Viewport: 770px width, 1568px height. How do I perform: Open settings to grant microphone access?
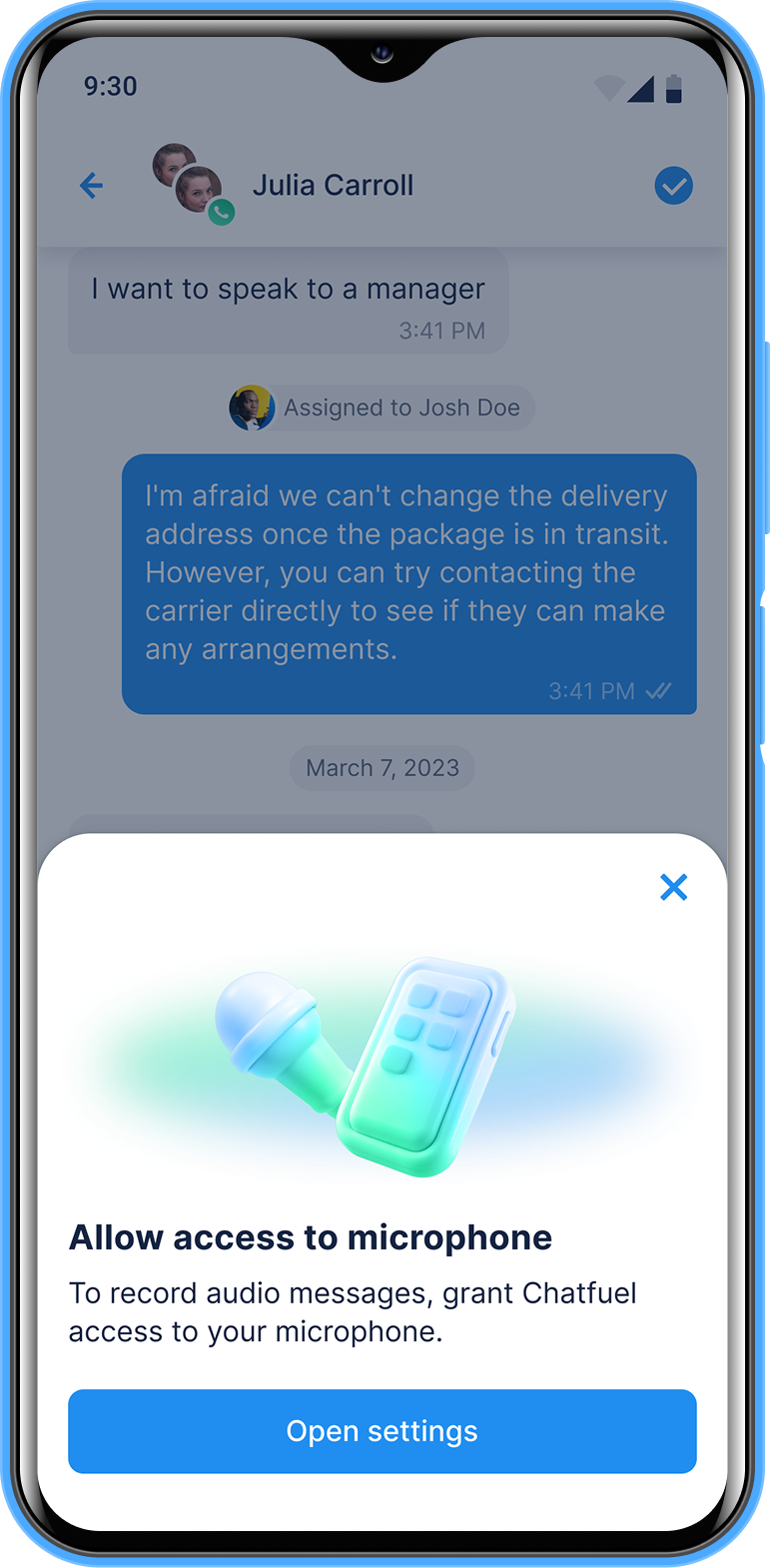pos(382,1430)
